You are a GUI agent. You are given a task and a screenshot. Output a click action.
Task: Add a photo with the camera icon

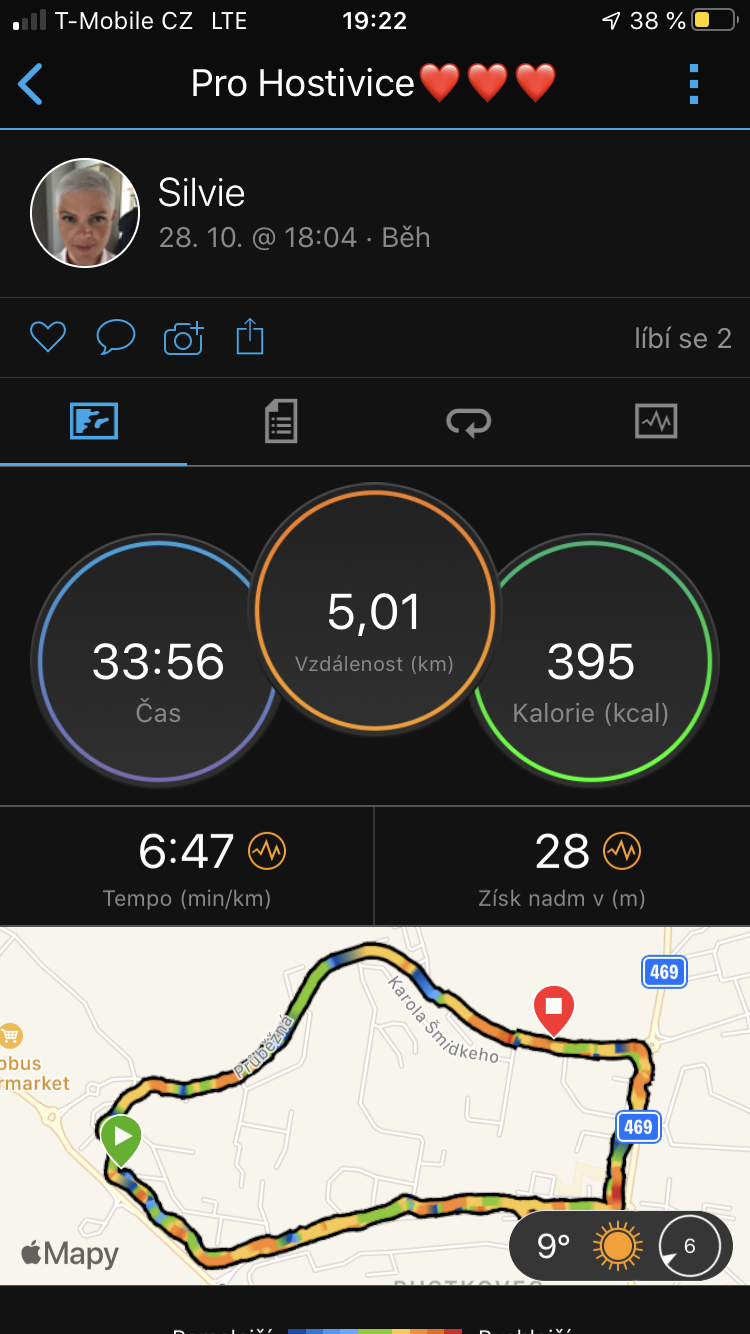click(183, 338)
